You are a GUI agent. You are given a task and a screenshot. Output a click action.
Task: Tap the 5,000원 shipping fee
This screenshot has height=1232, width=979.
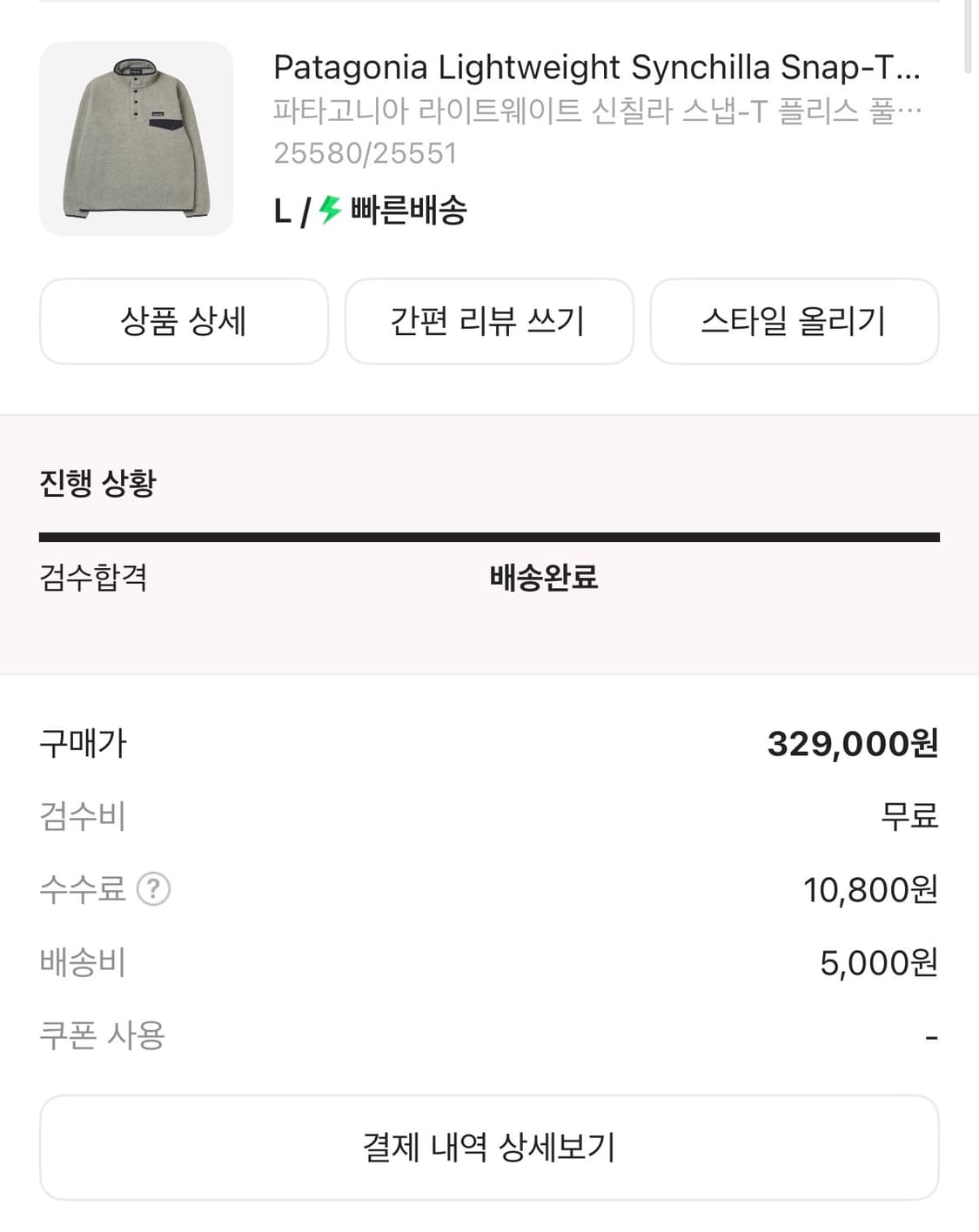coord(876,961)
